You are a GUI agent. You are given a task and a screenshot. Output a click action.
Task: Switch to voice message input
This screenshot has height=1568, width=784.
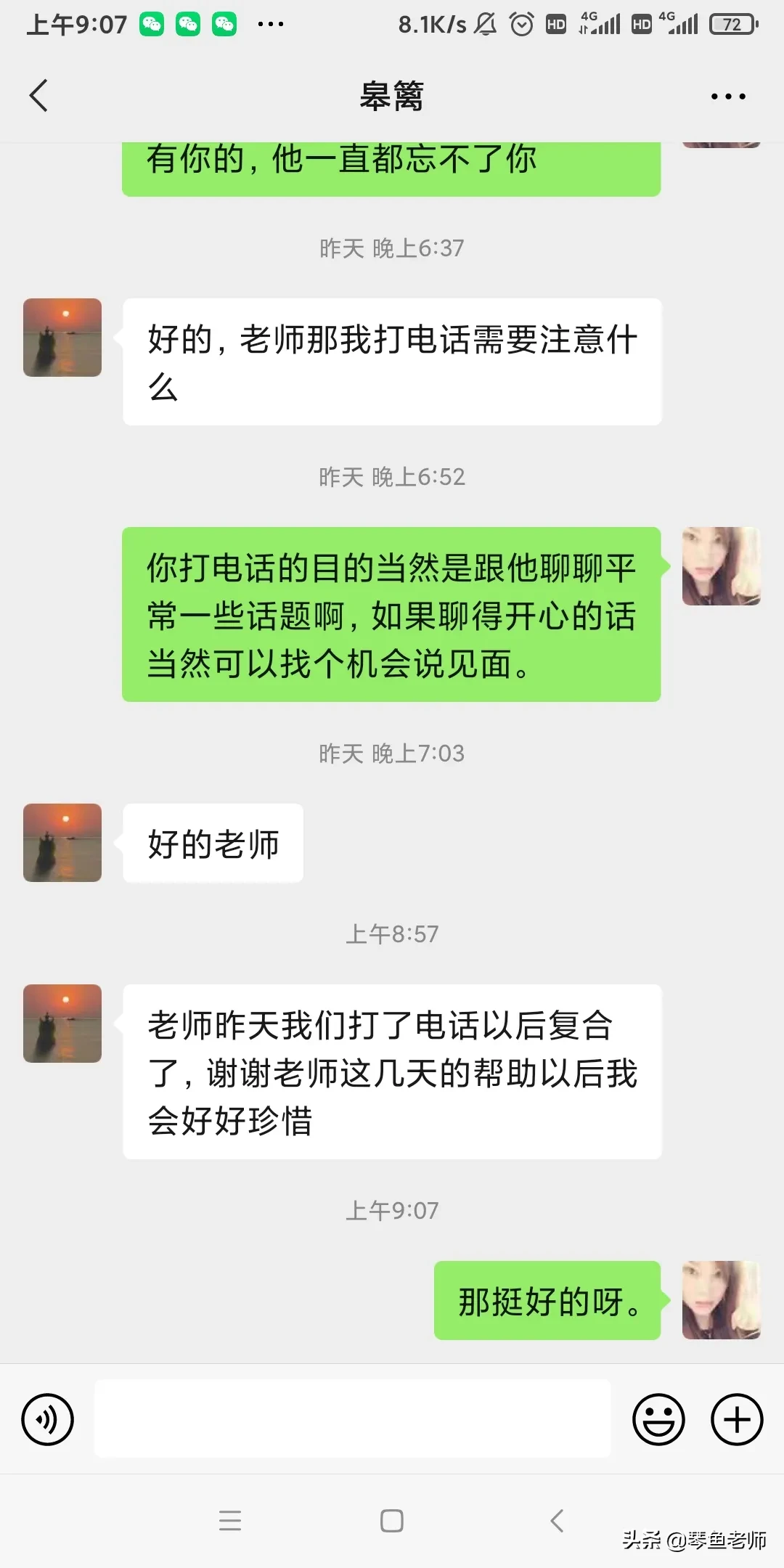pos(48,1419)
